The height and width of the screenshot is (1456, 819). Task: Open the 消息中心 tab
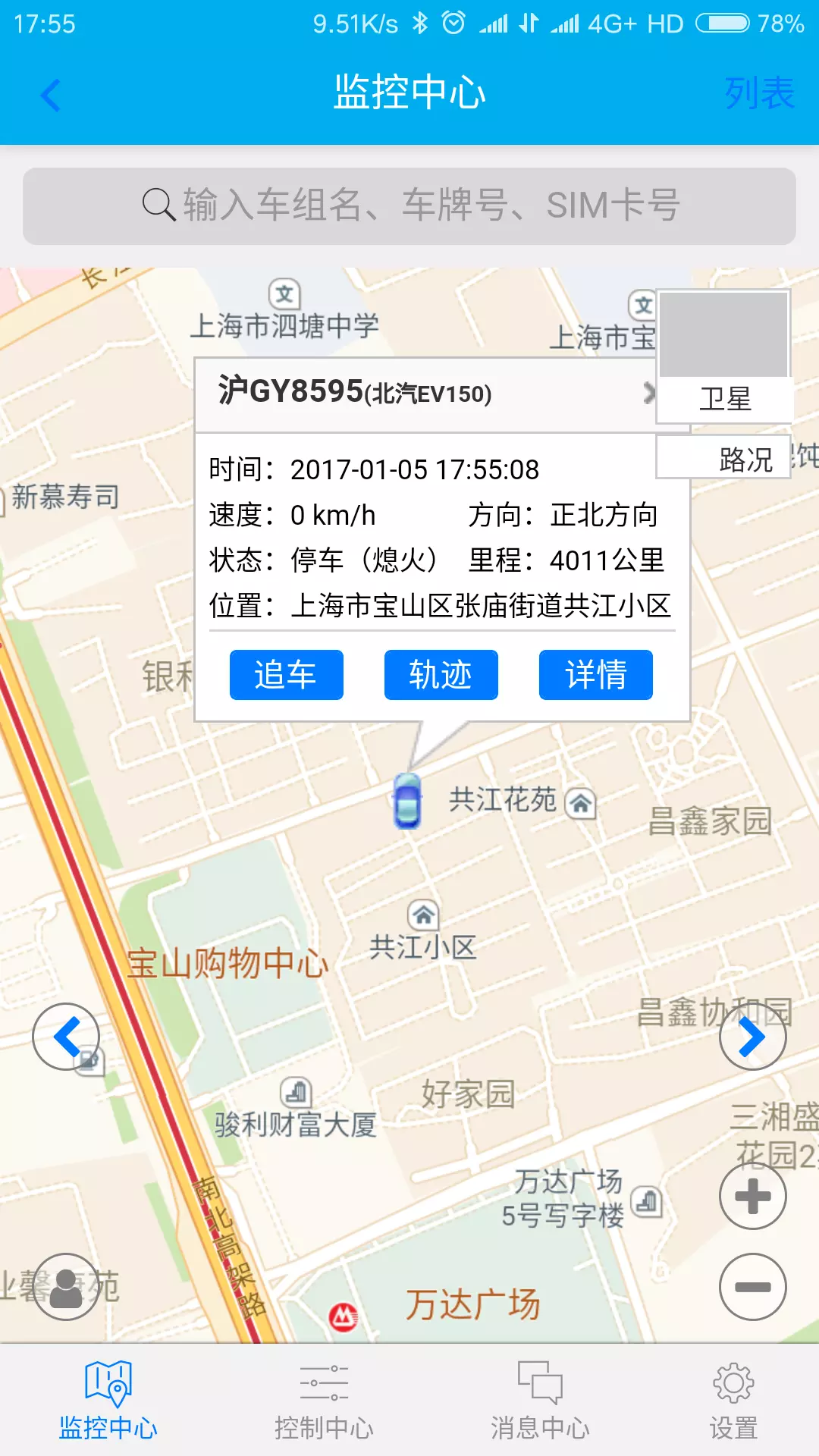(539, 1401)
